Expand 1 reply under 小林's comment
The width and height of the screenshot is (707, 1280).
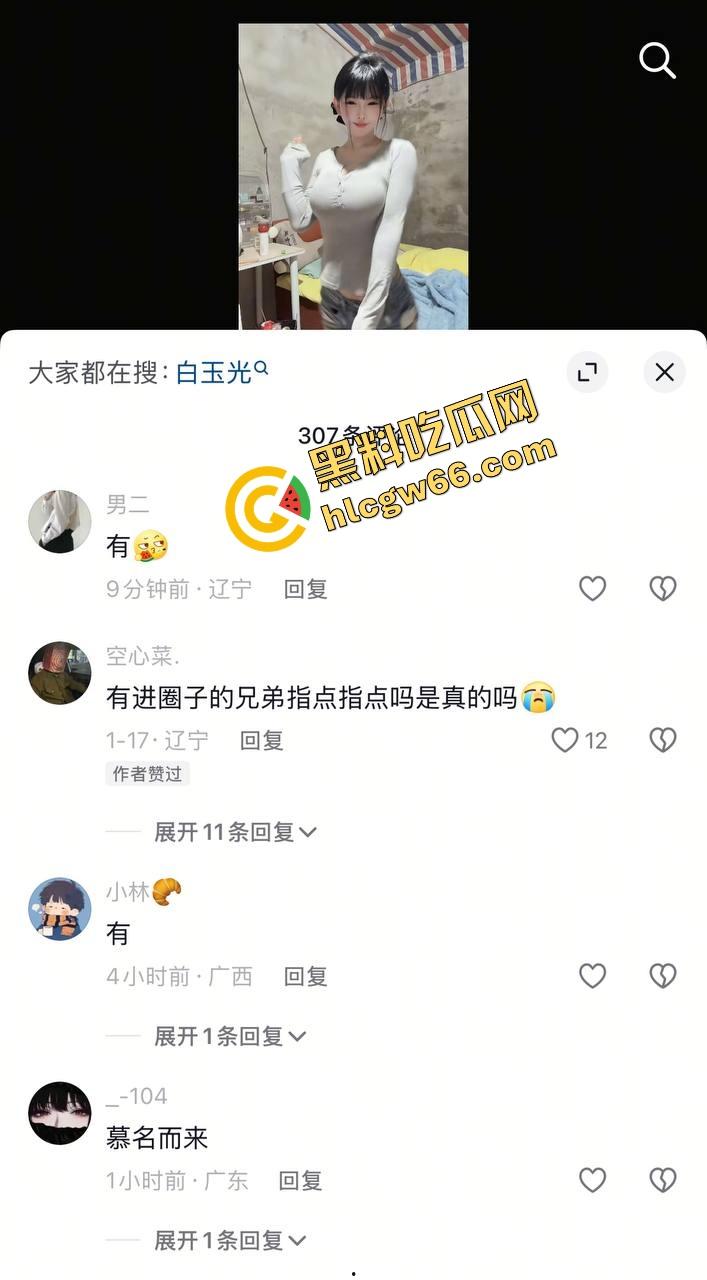(229, 1036)
